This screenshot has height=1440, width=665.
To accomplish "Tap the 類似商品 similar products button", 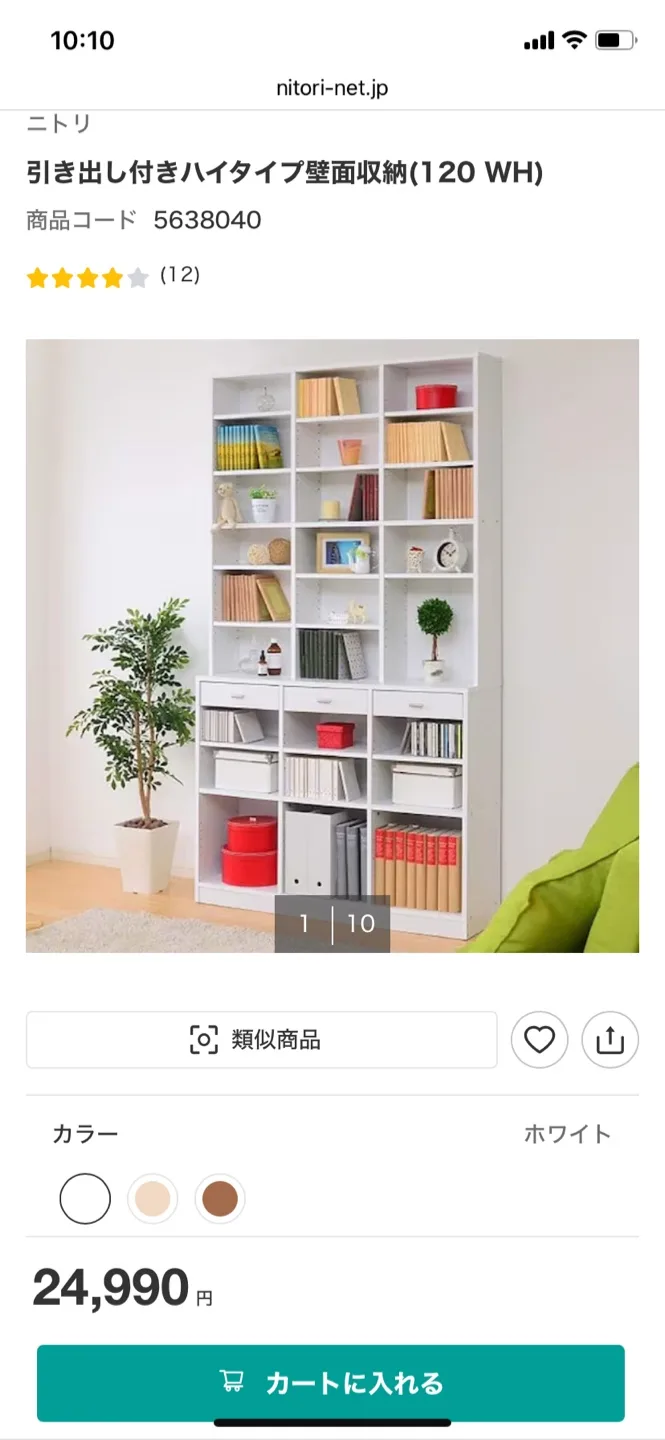I will click(261, 1040).
